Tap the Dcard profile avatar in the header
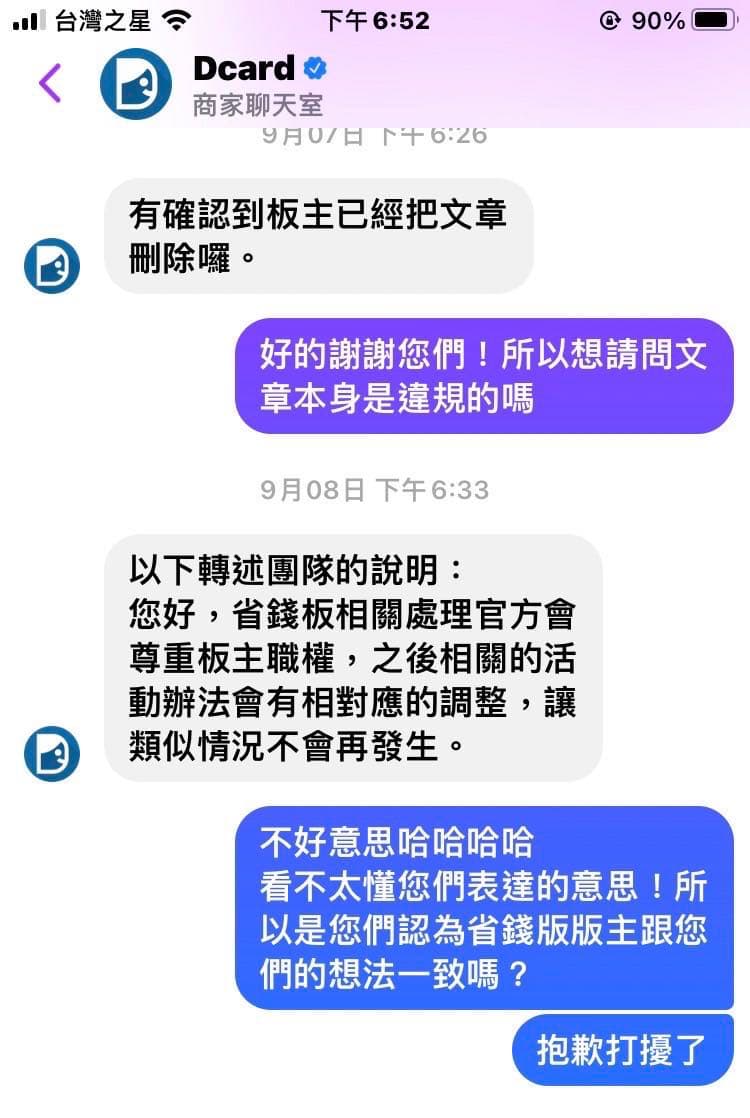 (134, 84)
